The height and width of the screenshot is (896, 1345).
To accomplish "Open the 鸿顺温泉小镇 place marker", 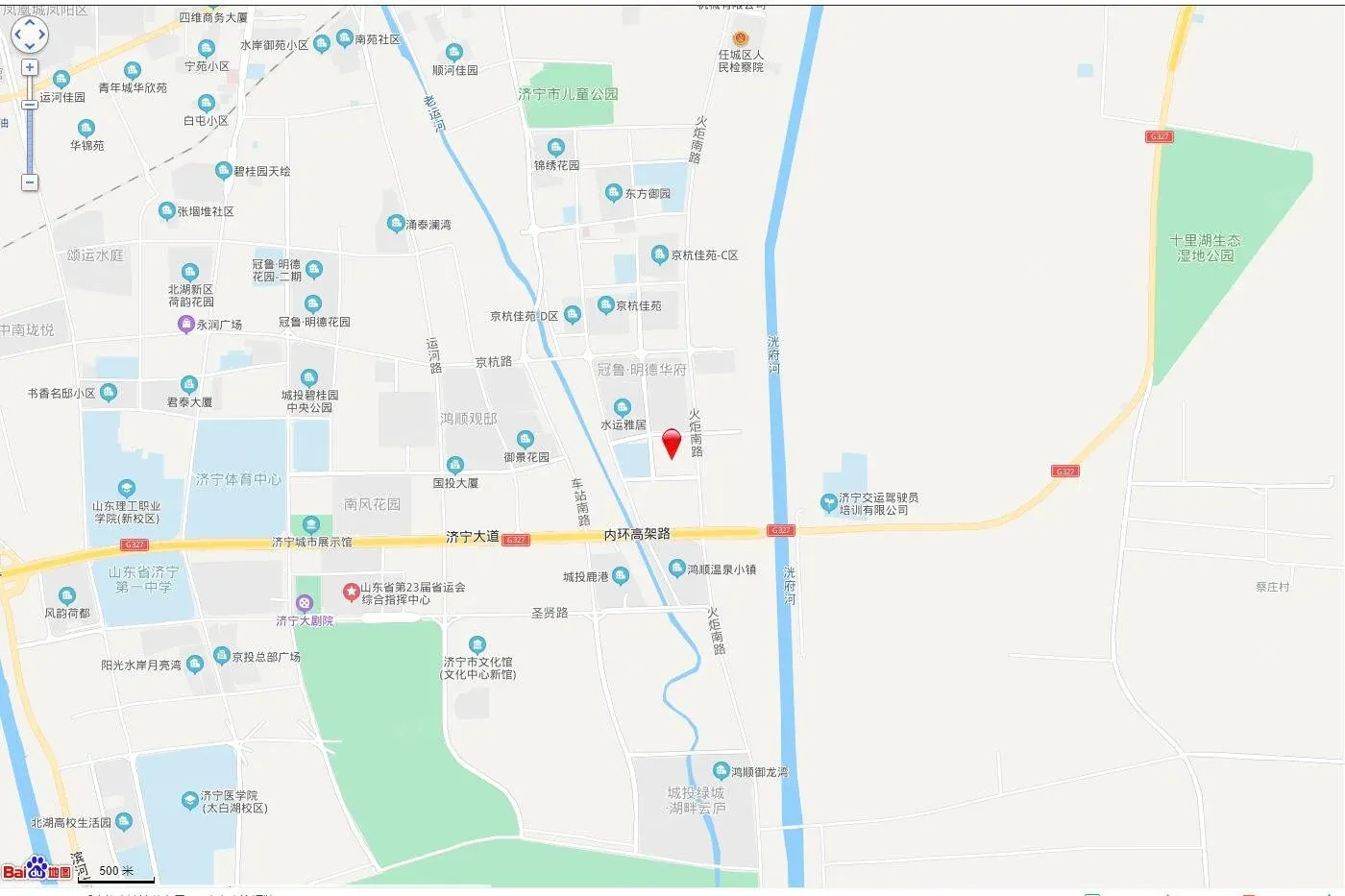I will (676, 569).
